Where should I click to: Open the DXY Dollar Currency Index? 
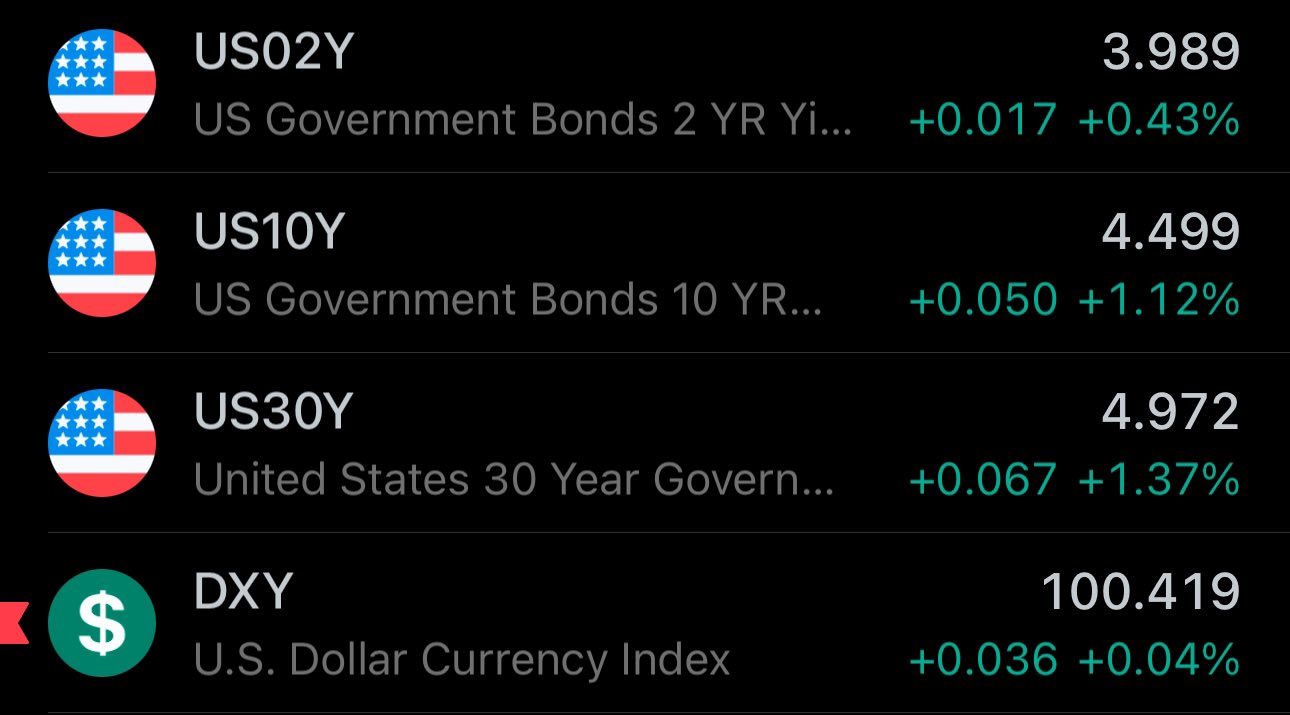pyautogui.click(x=640, y=625)
